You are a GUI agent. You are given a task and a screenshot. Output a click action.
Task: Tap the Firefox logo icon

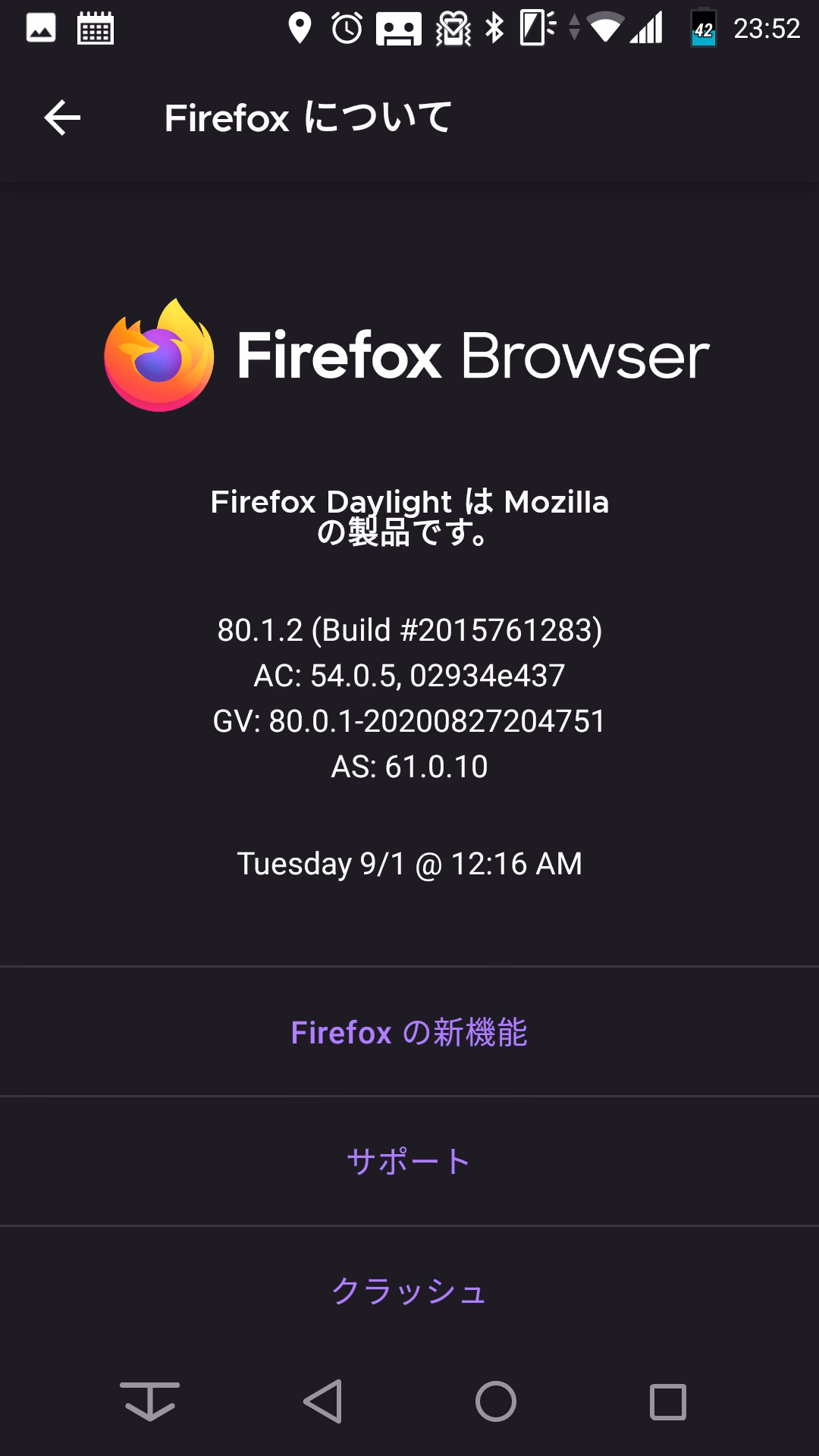(159, 355)
